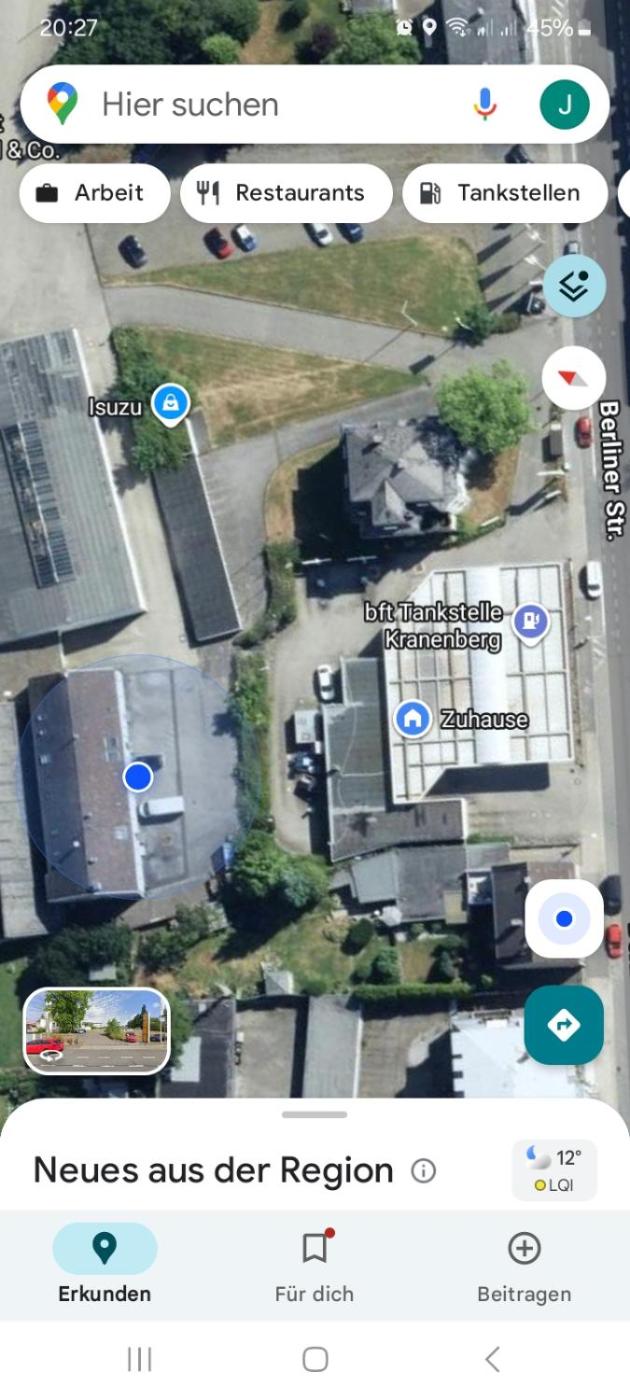Open the directions button
630x1400 pixels.
[564, 1024]
